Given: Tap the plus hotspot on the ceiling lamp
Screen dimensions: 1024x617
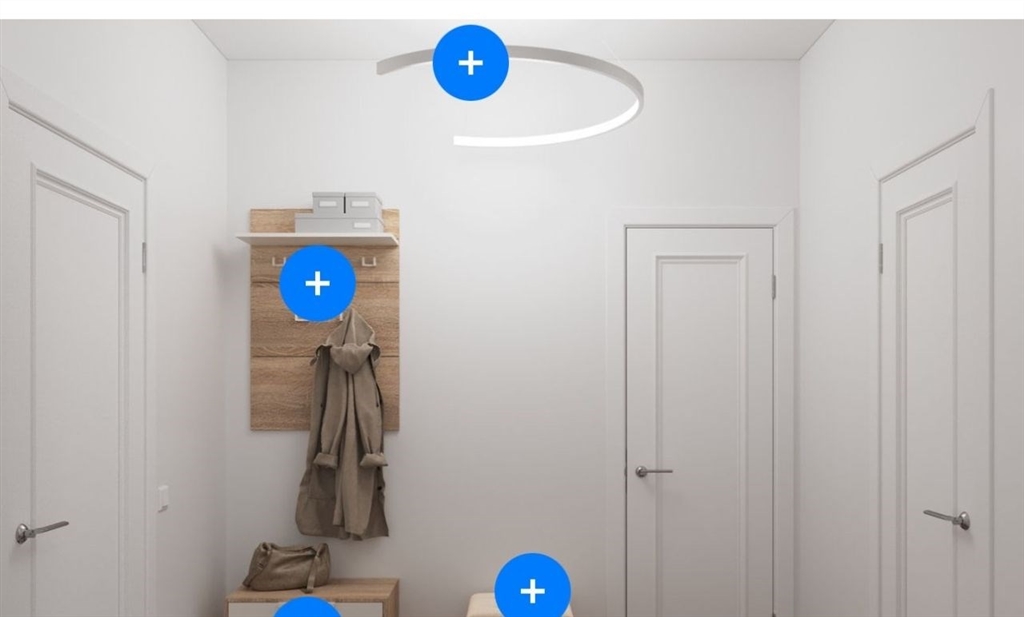Looking at the screenshot, I should click(x=470, y=63).
